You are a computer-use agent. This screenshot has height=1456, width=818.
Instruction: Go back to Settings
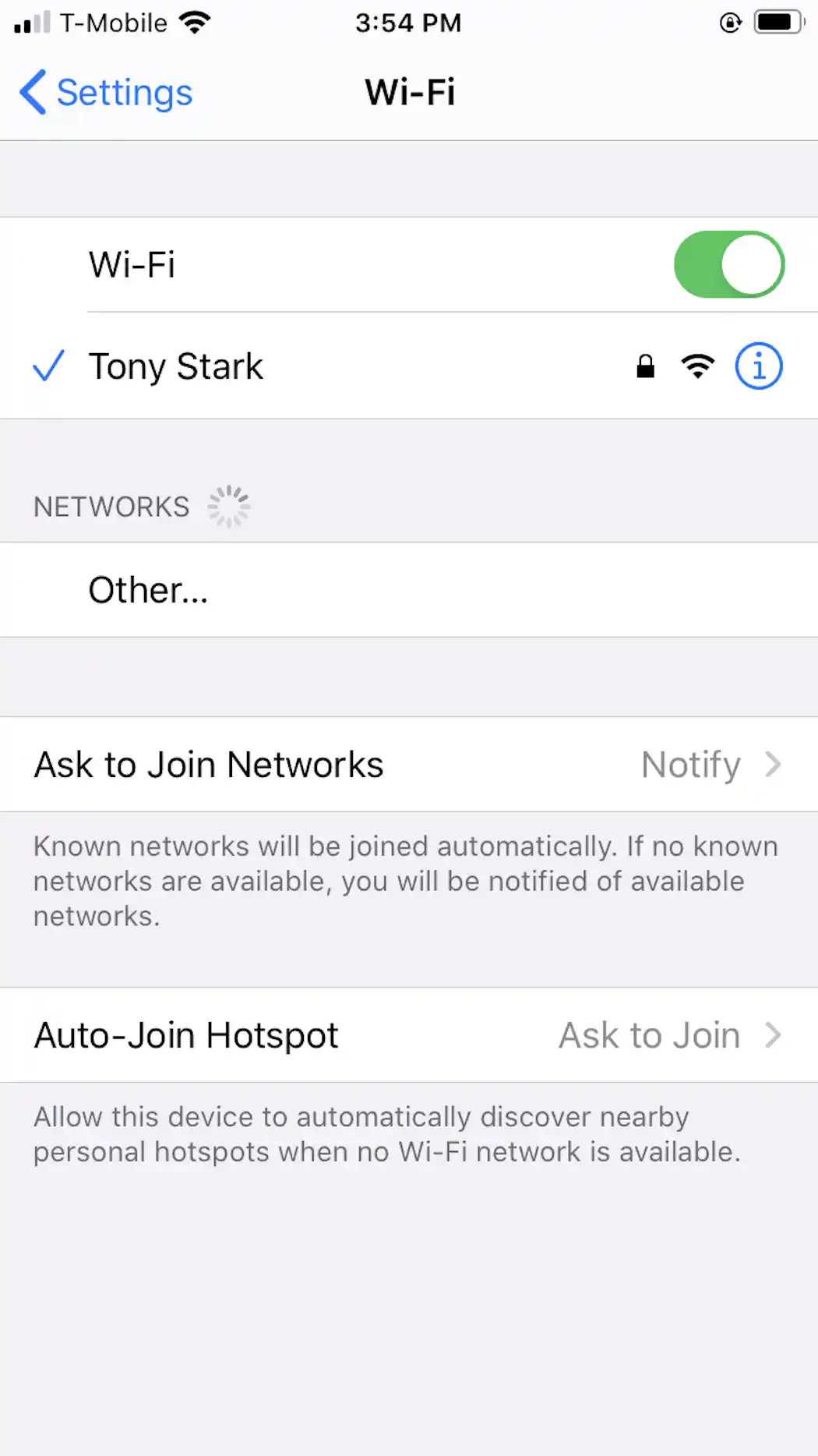pyautogui.click(x=104, y=92)
